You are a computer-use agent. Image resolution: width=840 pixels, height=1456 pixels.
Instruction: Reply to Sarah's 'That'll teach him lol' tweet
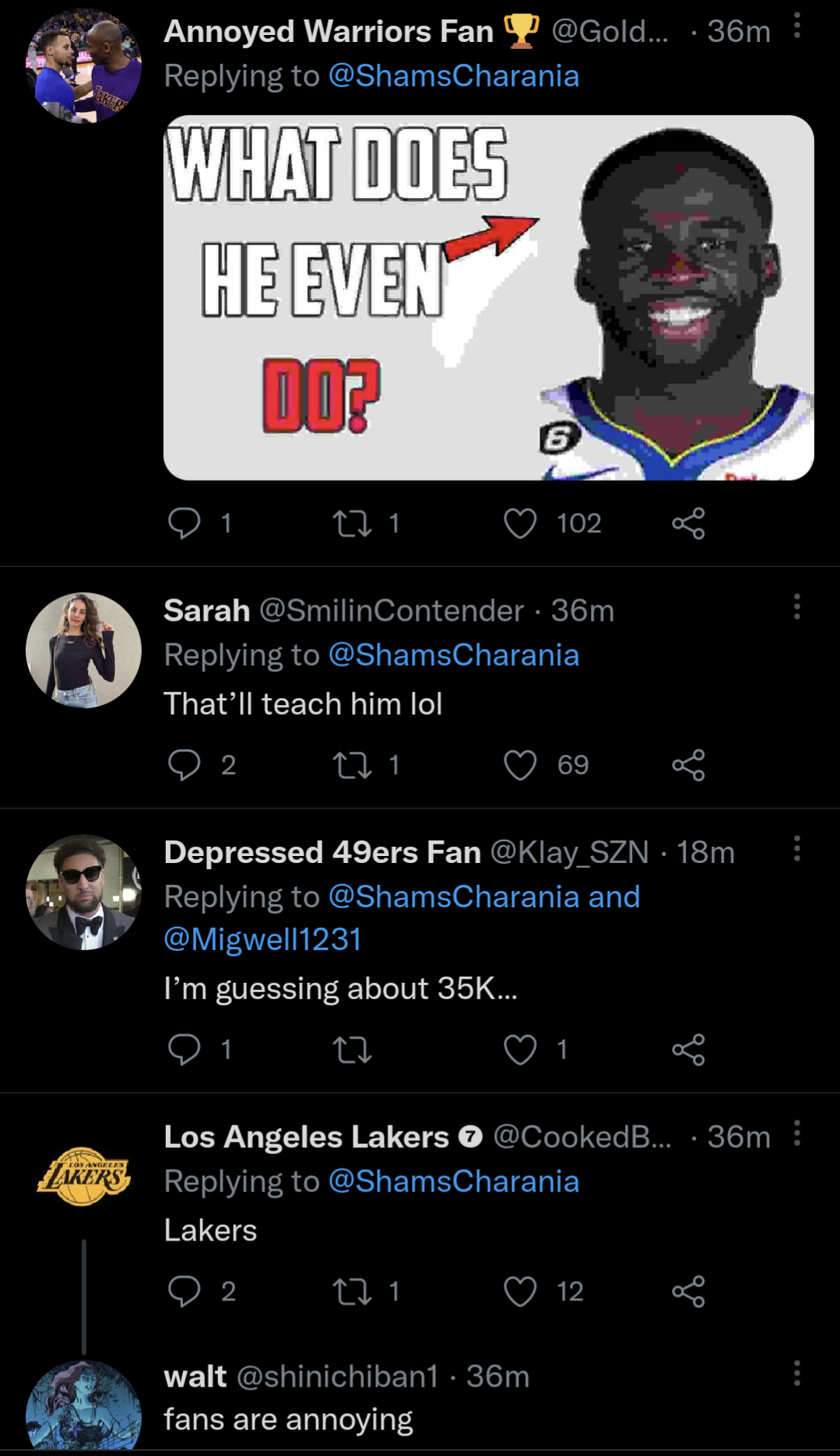pos(184,765)
